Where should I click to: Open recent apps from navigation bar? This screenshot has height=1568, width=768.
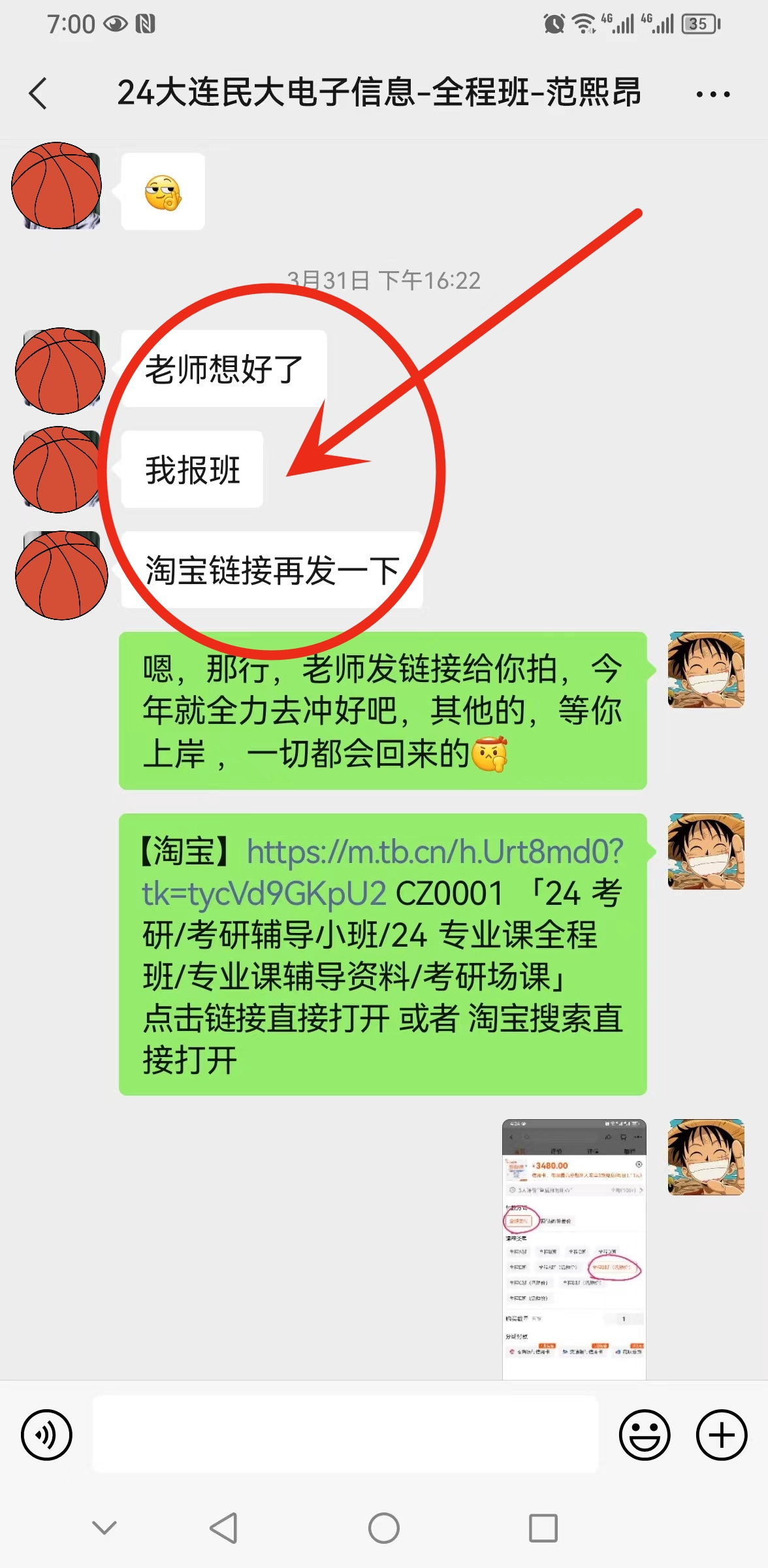click(543, 1528)
